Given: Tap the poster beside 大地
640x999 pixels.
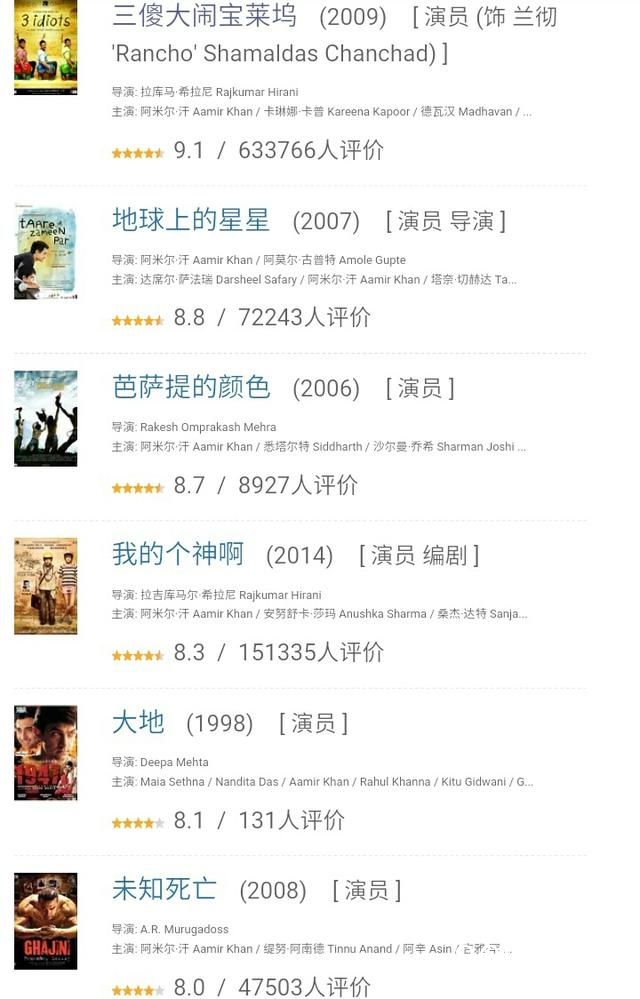Looking at the screenshot, I should [x=45, y=753].
